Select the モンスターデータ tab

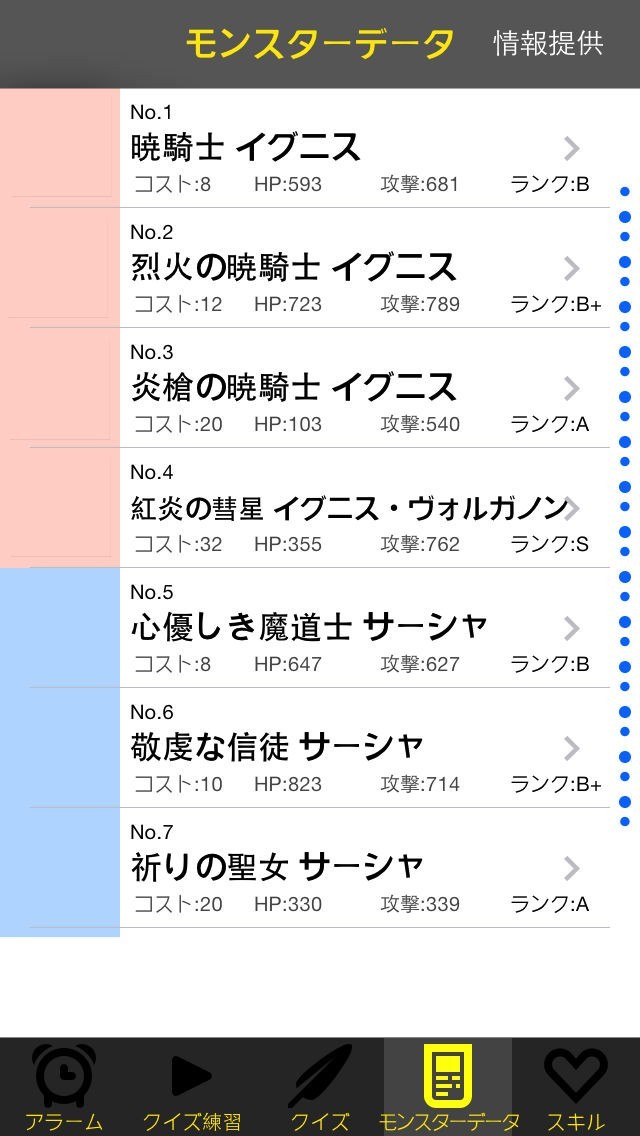point(448,1088)
